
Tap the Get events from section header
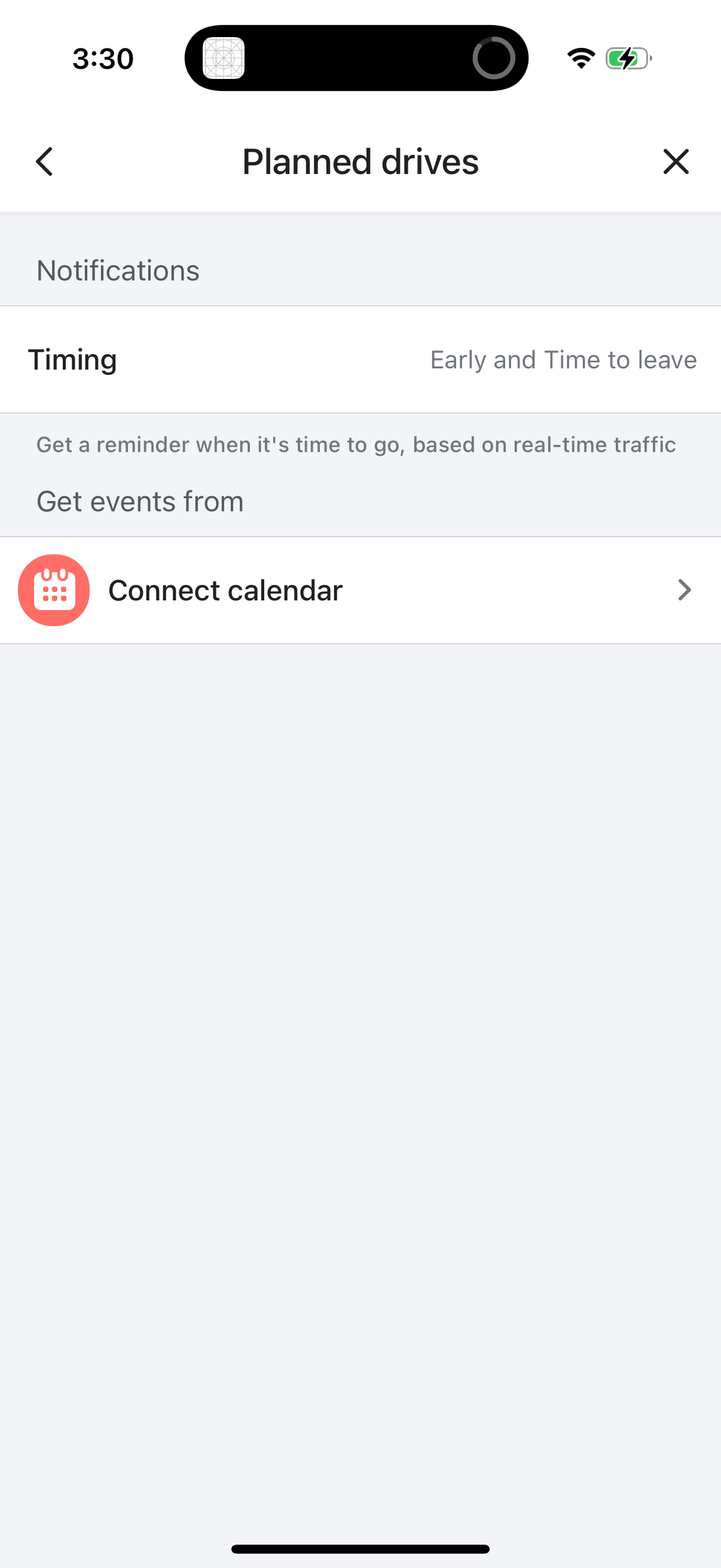click(x=139, y=501)
